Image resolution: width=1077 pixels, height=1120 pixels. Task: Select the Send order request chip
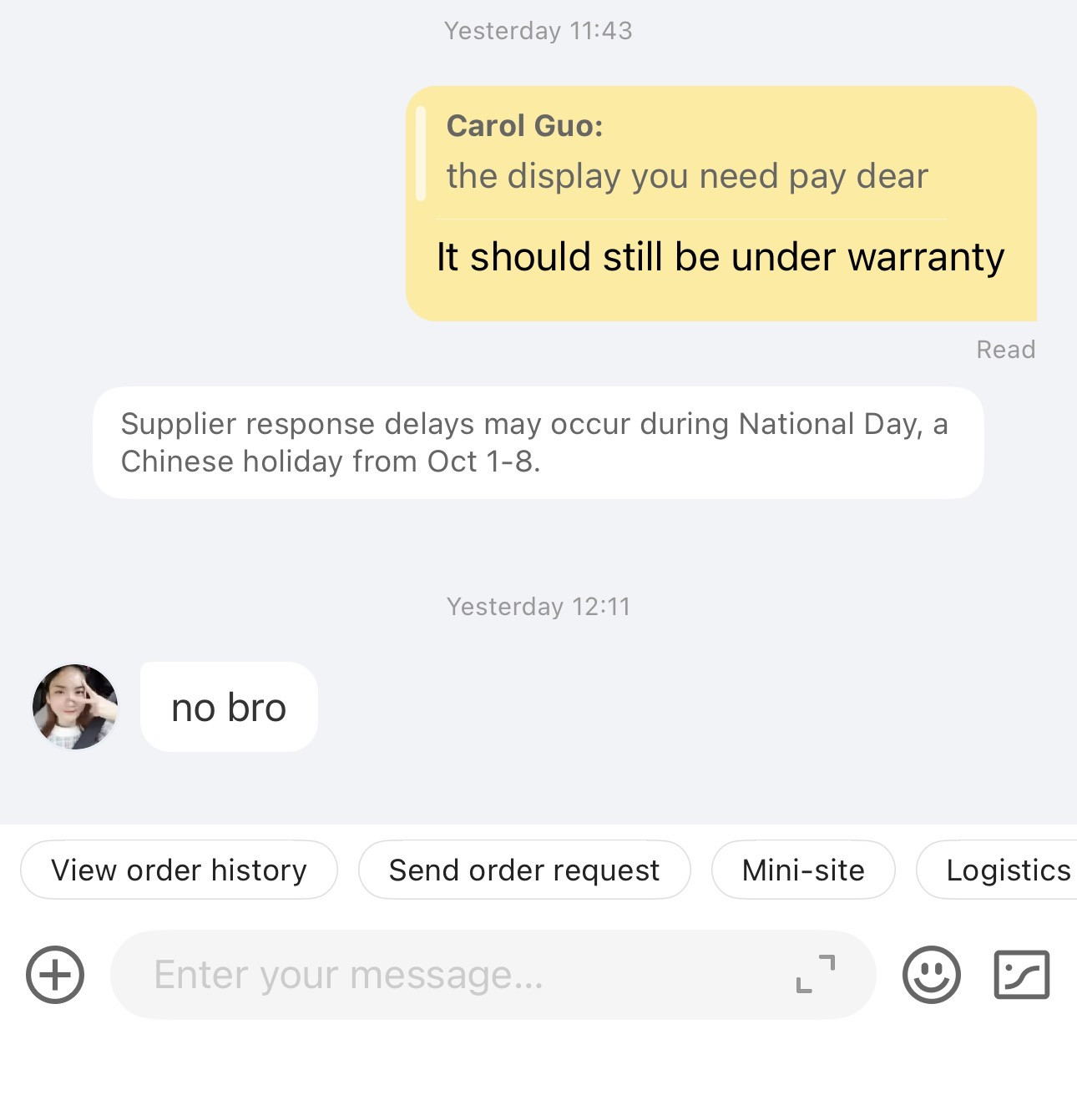point(524,870)
